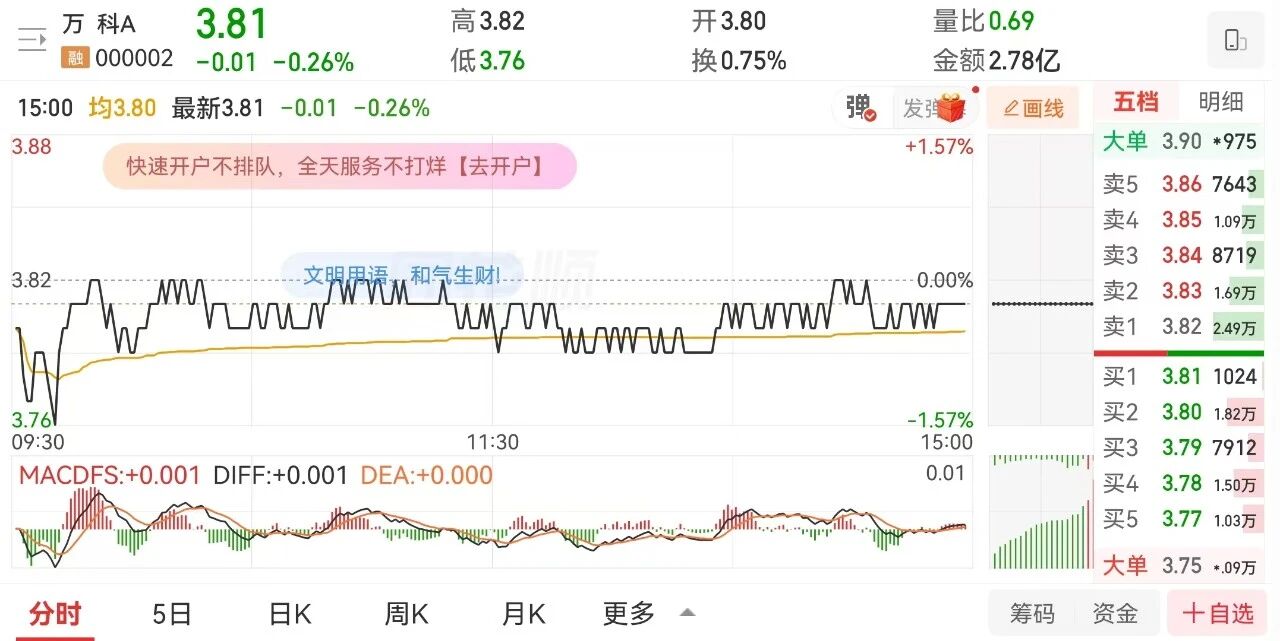The height and width of the screenshot is (641, 1280).
Task: Open the 筹码 view
Action: (1032, 613)
